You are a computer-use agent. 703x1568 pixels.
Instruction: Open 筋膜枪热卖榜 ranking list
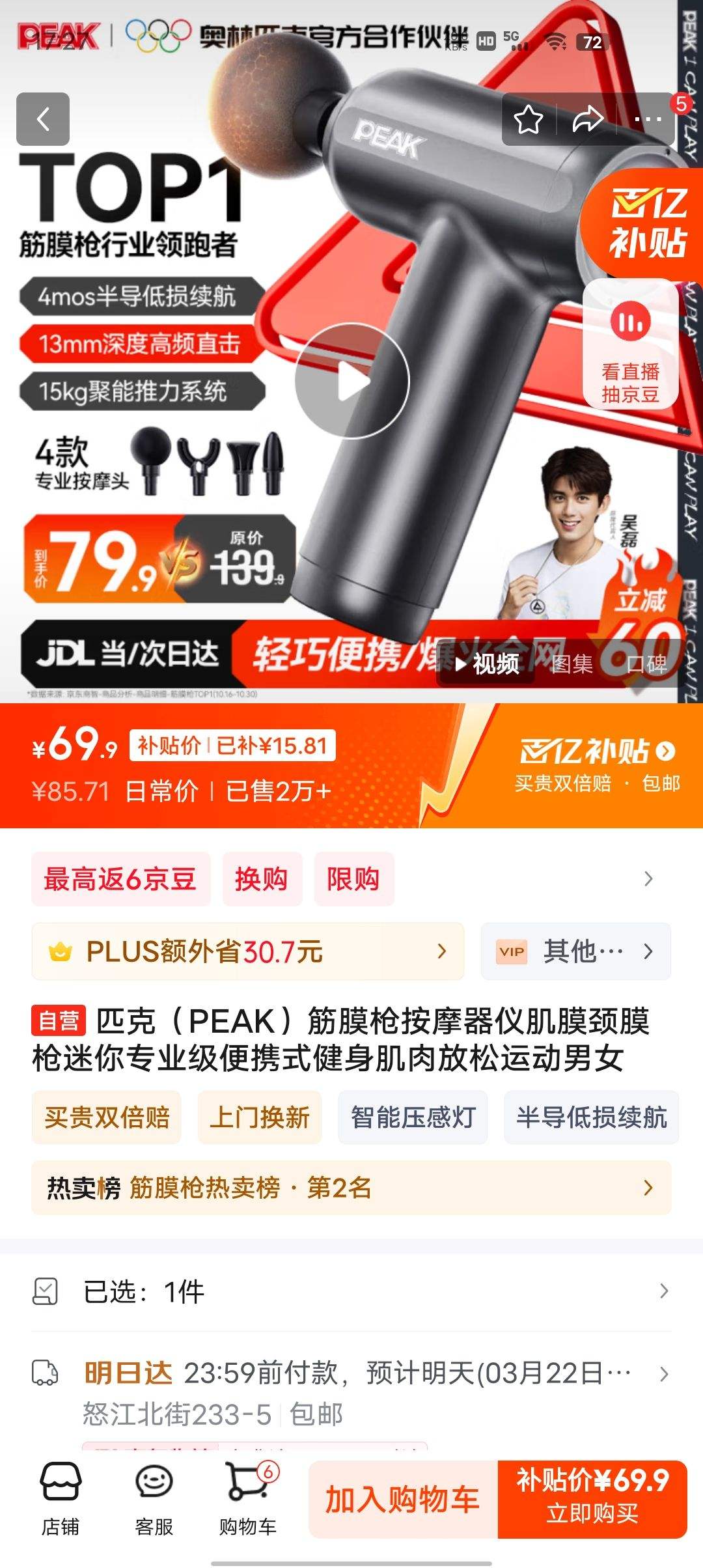point(351,1188)
